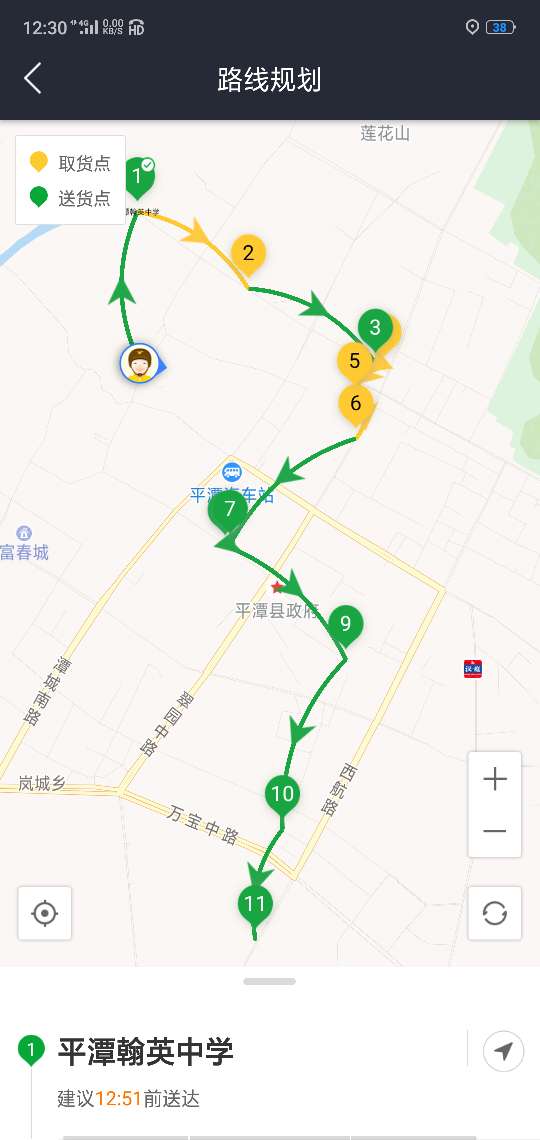The width and height of the screenshot is (540, 1140).
Task: Zoom out of the map
Action: [x=494, y=831]
